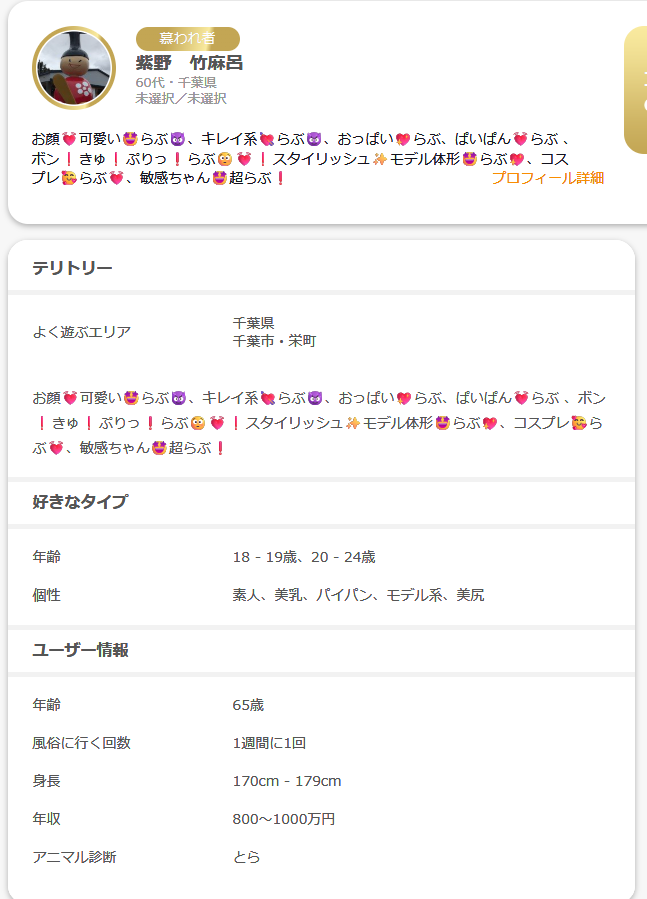Open the プロフィール詳細 link
Viewport: 647px width, 899px height.
tap(547, 178)
